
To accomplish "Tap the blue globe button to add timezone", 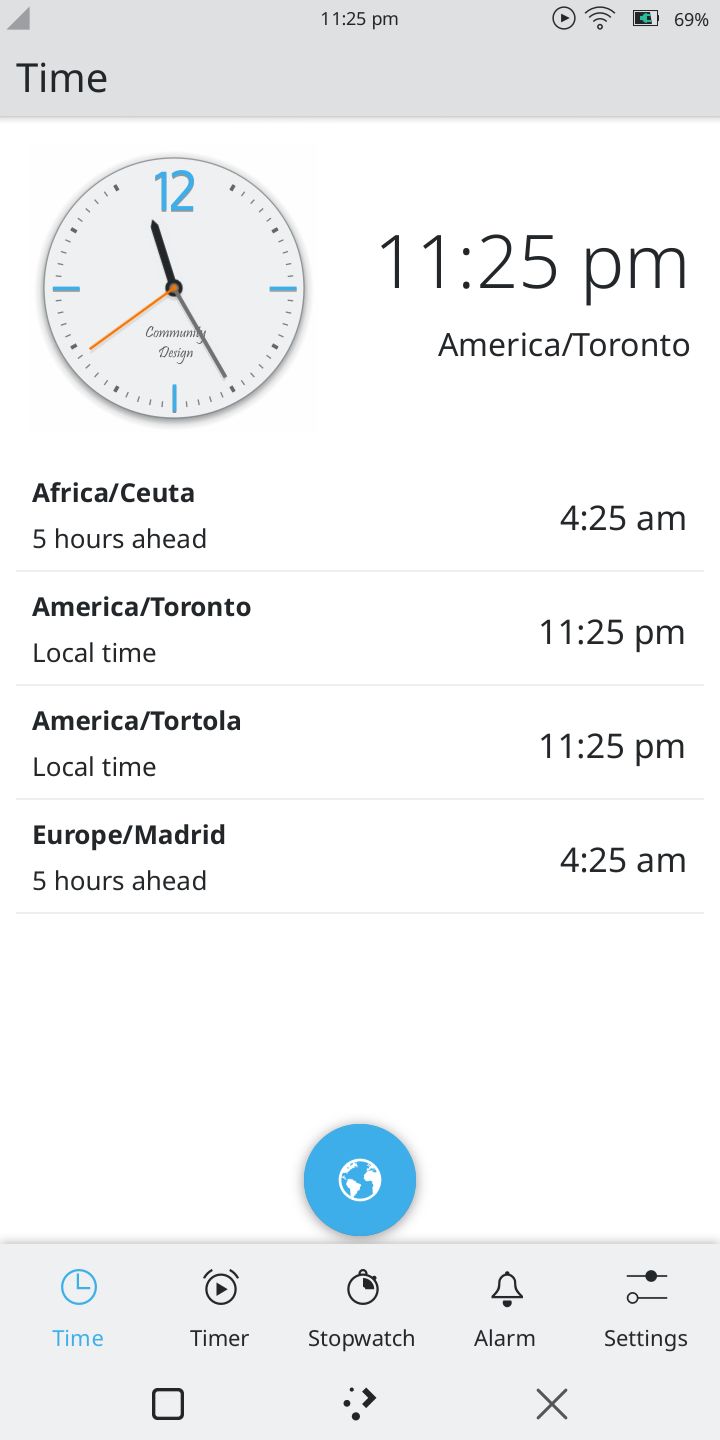I will click(x=359, y=1179).
